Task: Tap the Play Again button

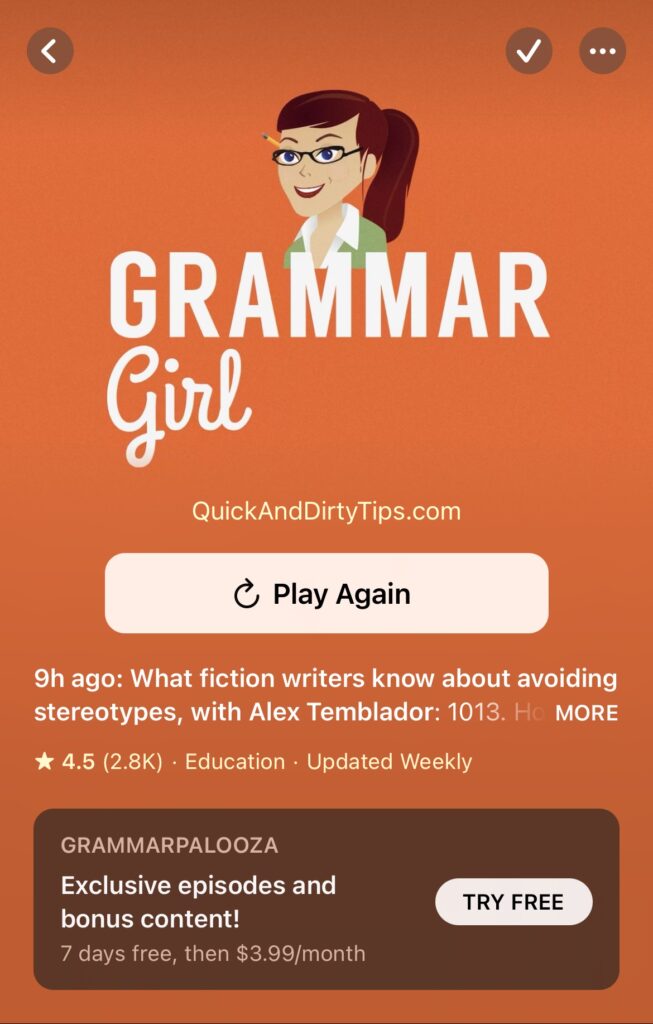Action: tap(326, 594)
